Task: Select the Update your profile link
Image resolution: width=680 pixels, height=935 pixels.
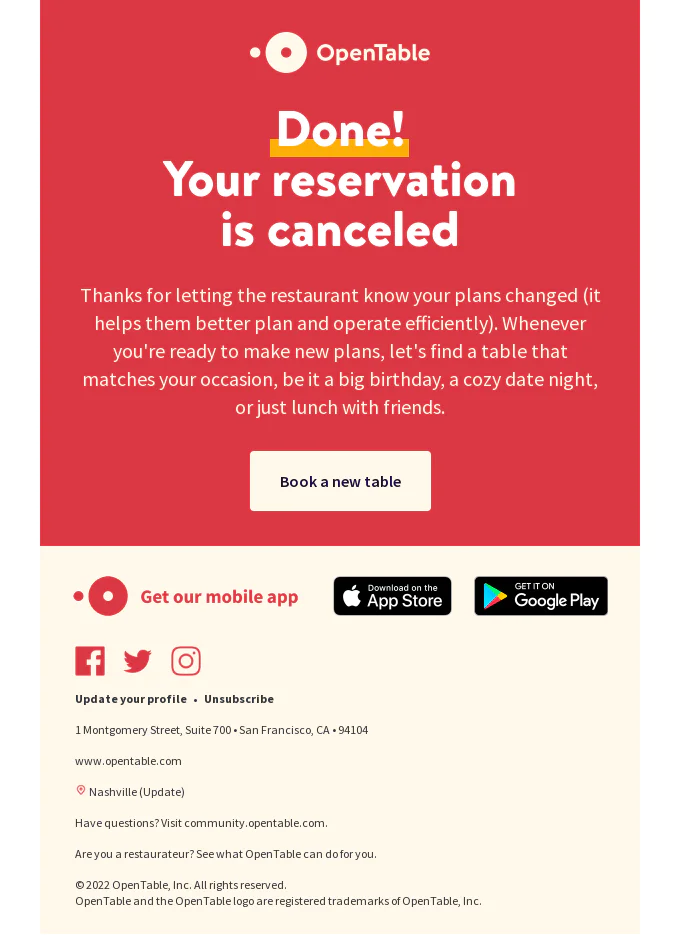Action: (x=131, y=699)
